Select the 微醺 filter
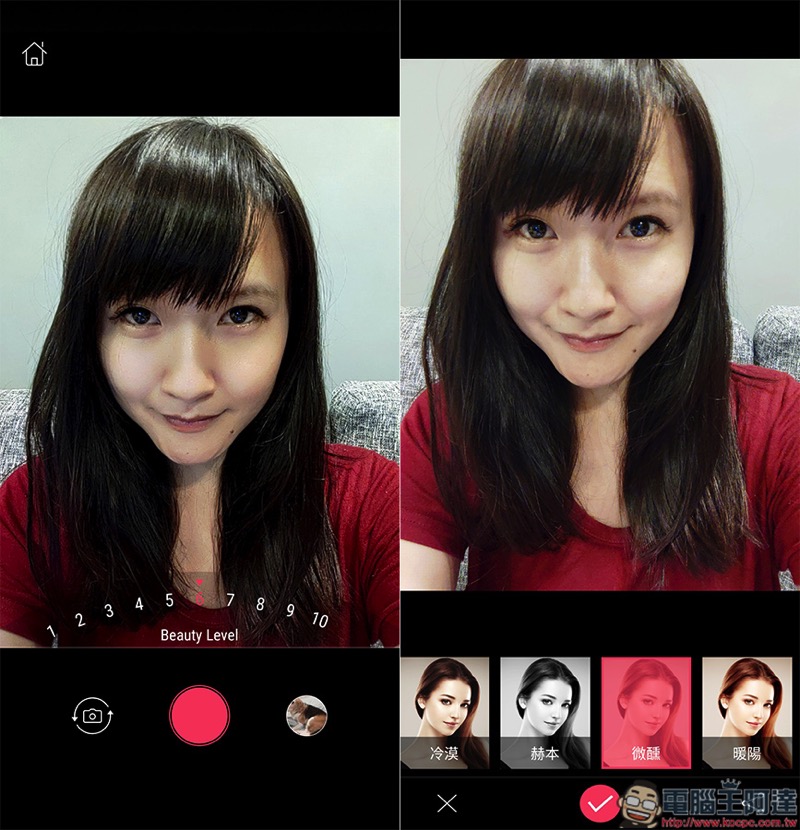 646,712
